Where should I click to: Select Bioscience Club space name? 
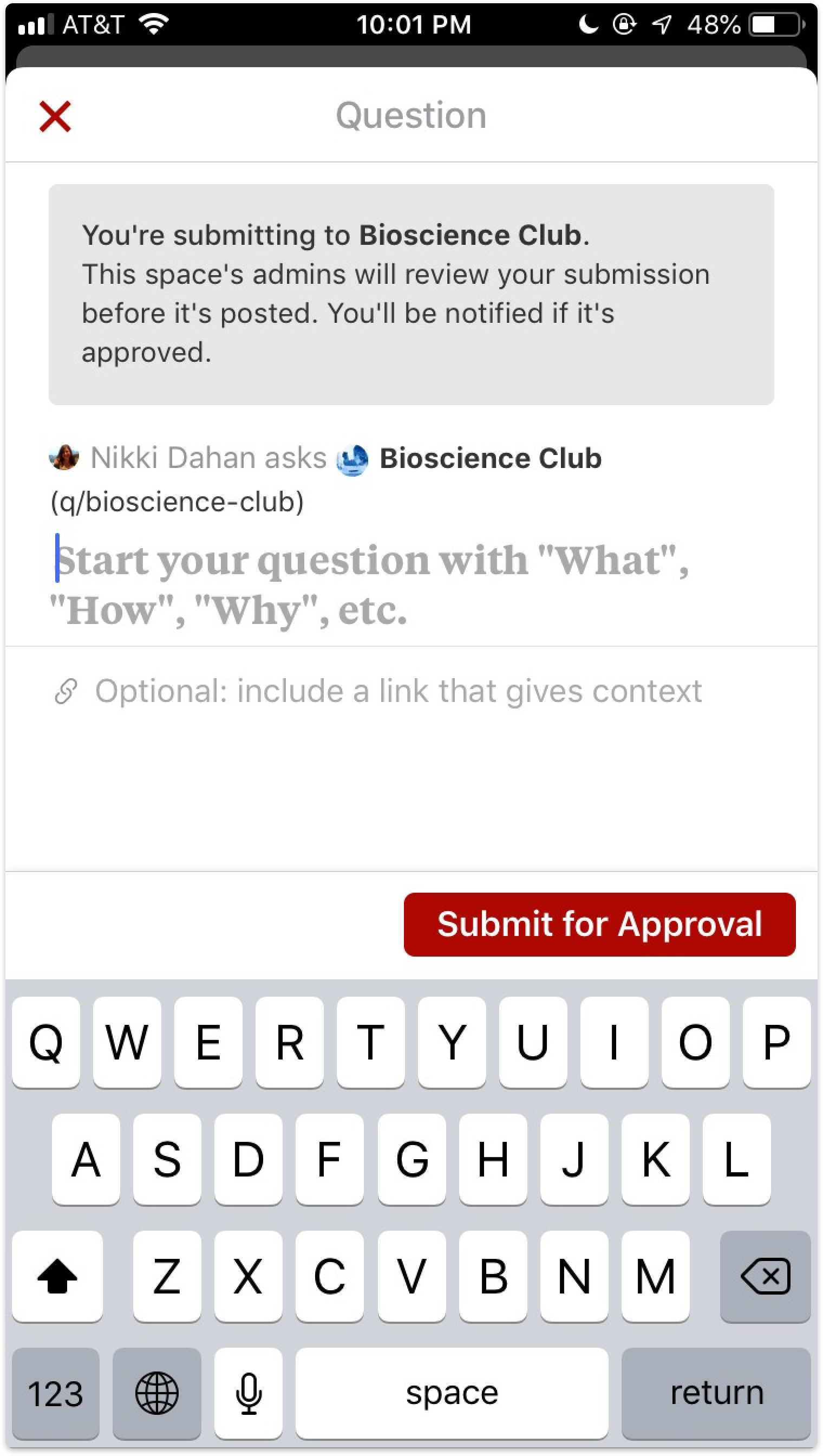coord(490,458)
